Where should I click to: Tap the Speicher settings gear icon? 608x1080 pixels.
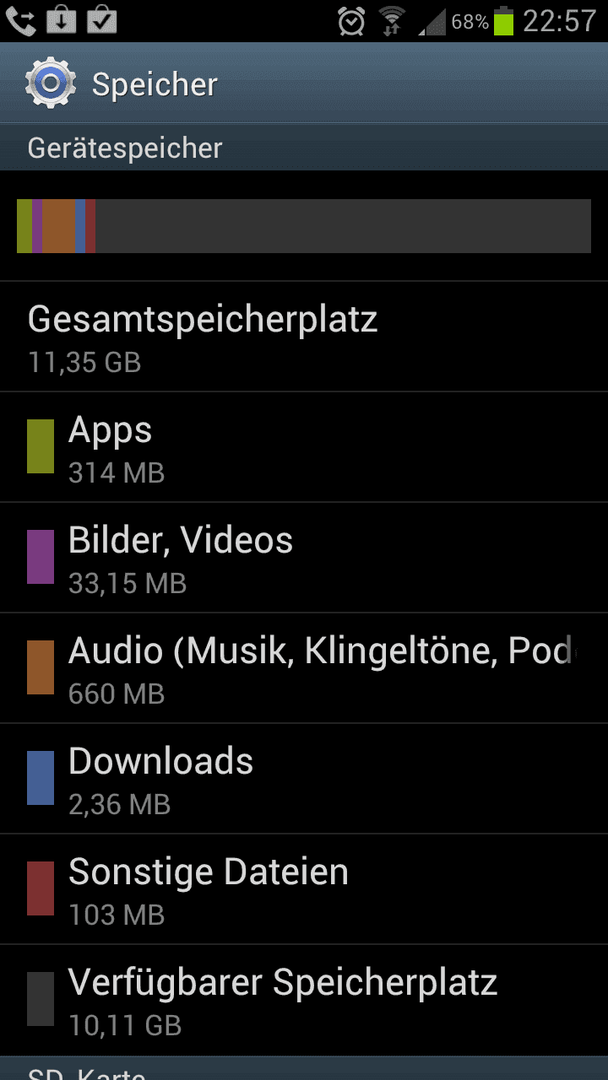[50, 83]
